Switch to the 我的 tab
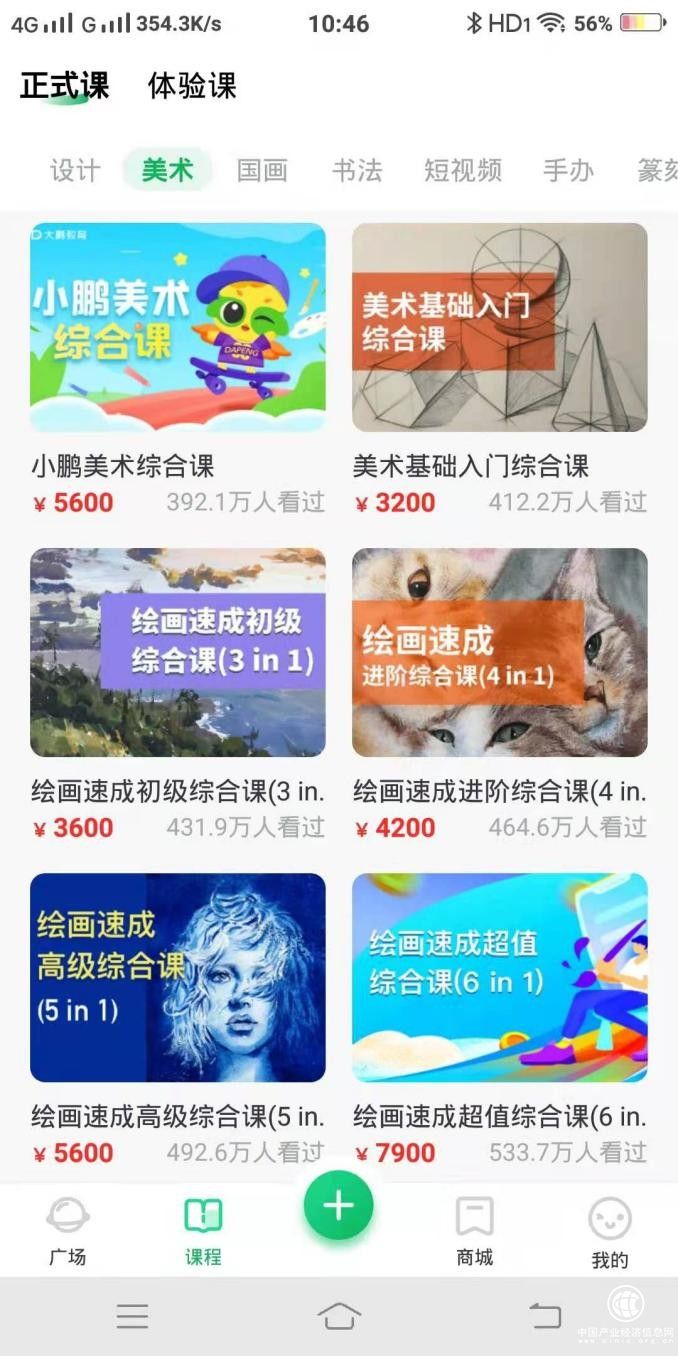Viewport: 678px width, 1356px height. coord(609,1232)
